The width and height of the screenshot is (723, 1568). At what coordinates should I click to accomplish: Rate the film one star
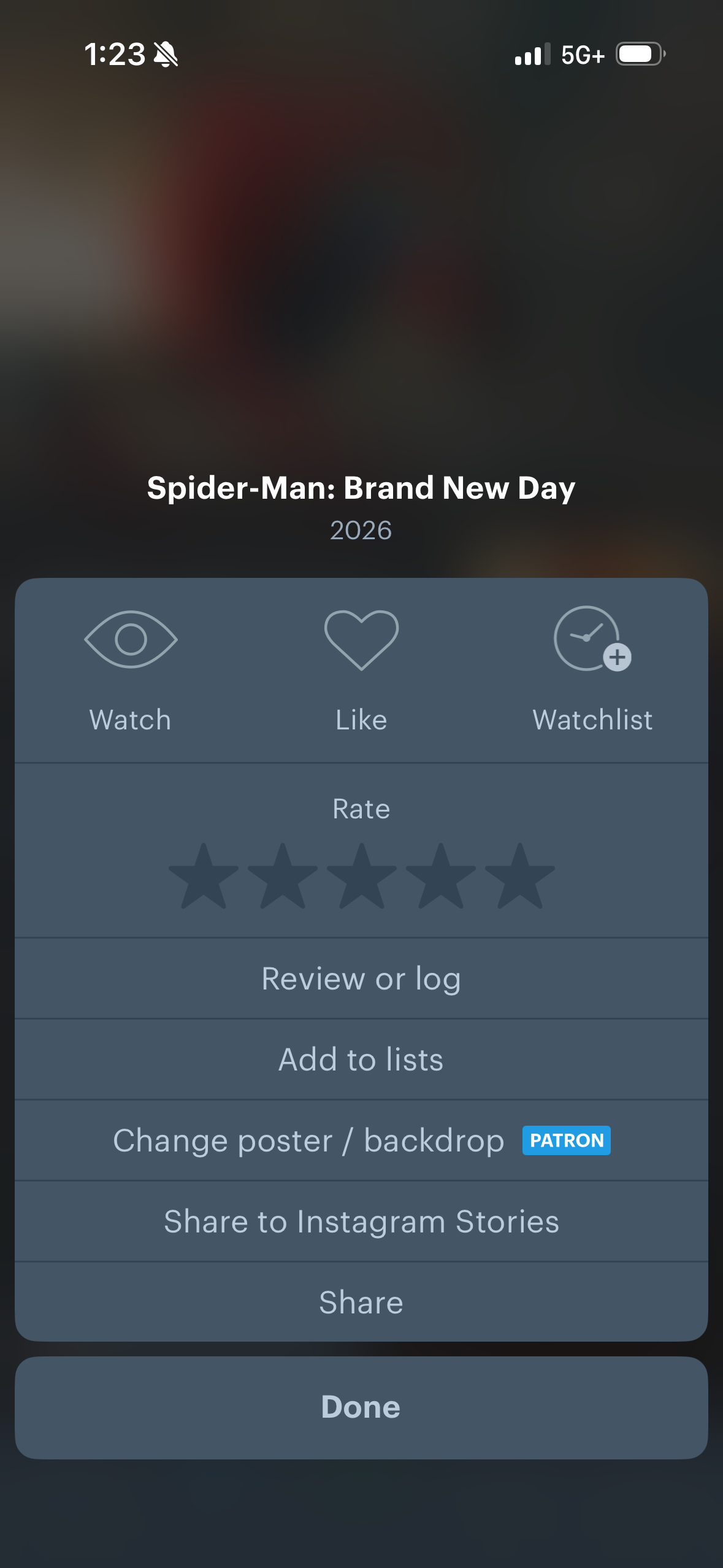click(204, 876)
